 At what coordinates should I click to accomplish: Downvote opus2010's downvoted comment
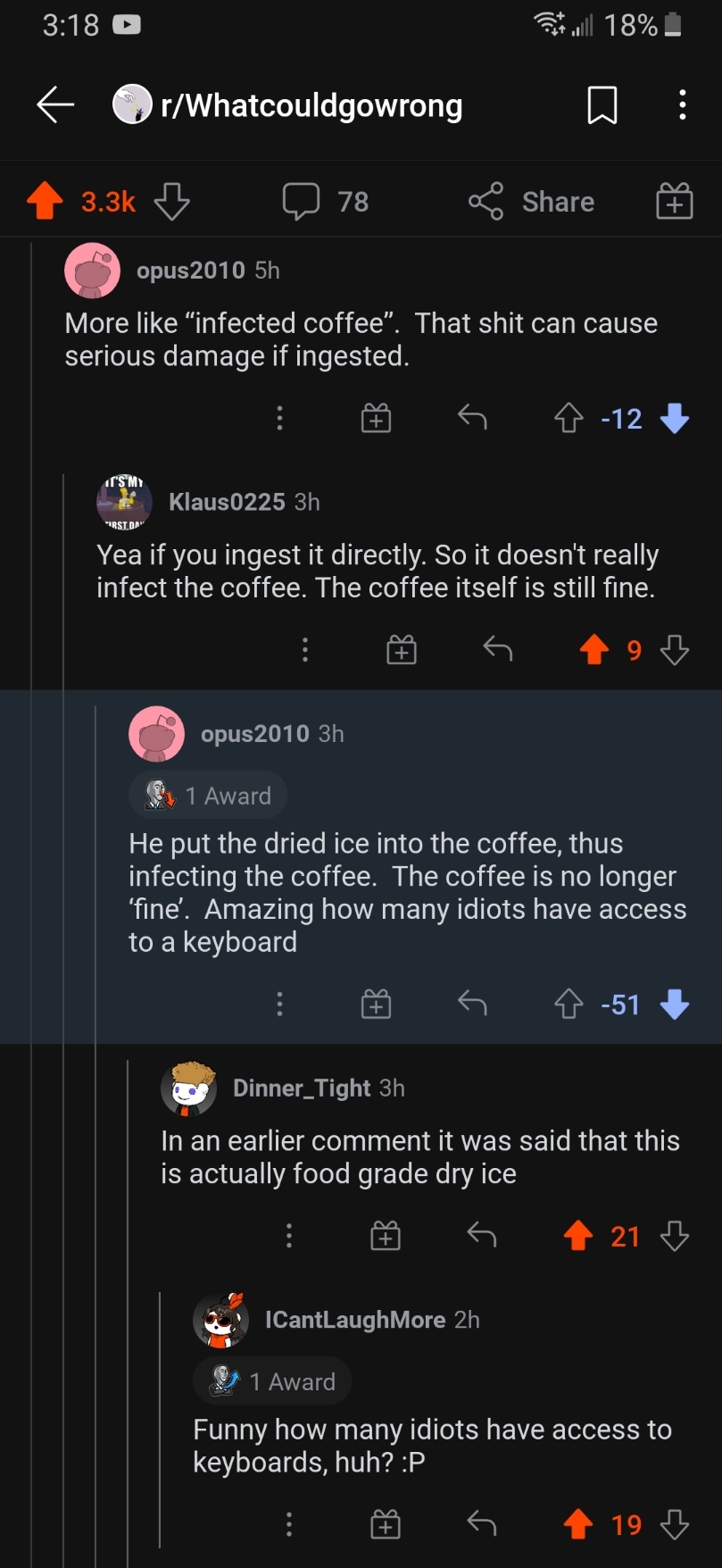click(676, 1004)
